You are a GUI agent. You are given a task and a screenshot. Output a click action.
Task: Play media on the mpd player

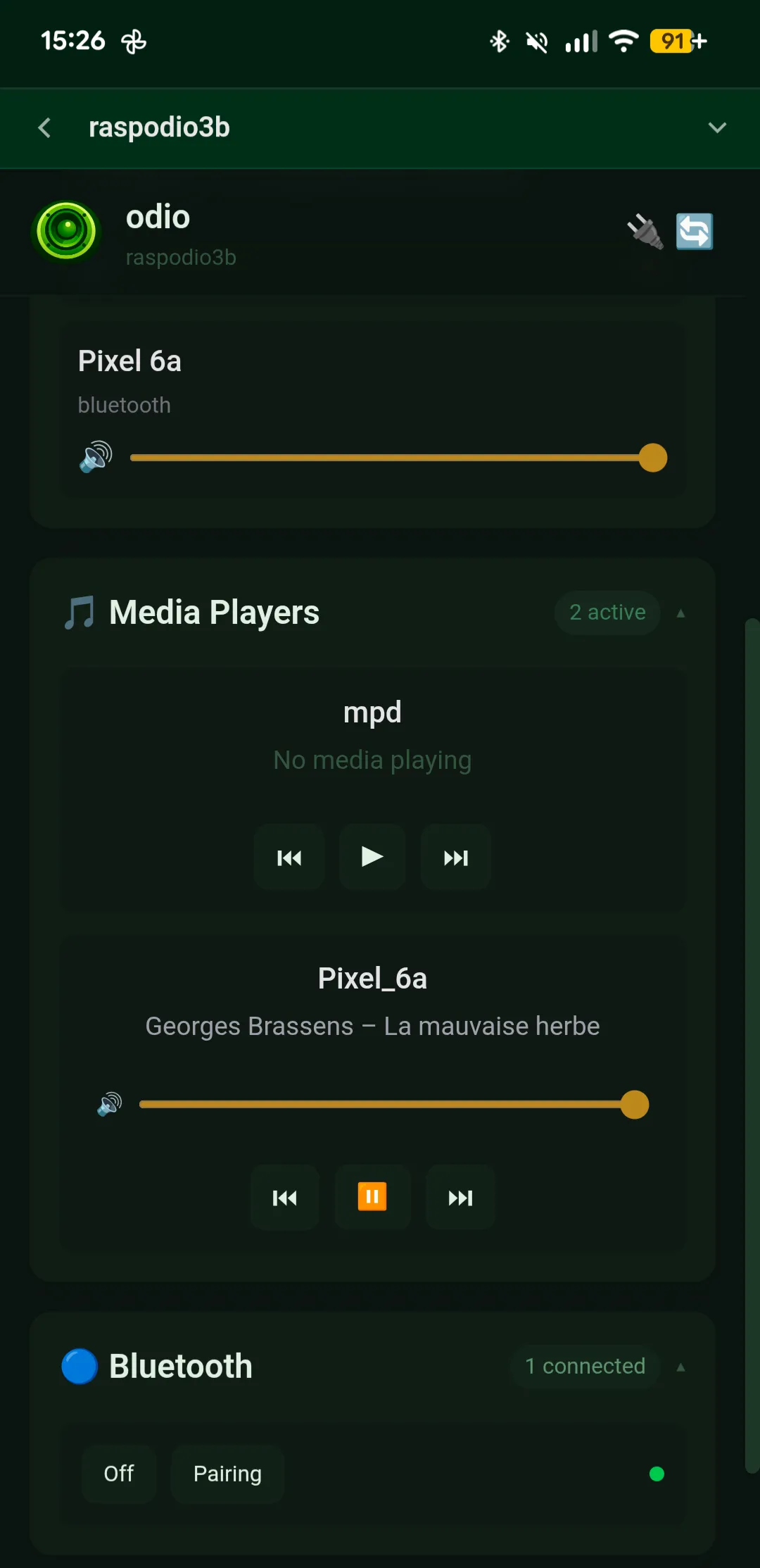click(x=372, y=857)
